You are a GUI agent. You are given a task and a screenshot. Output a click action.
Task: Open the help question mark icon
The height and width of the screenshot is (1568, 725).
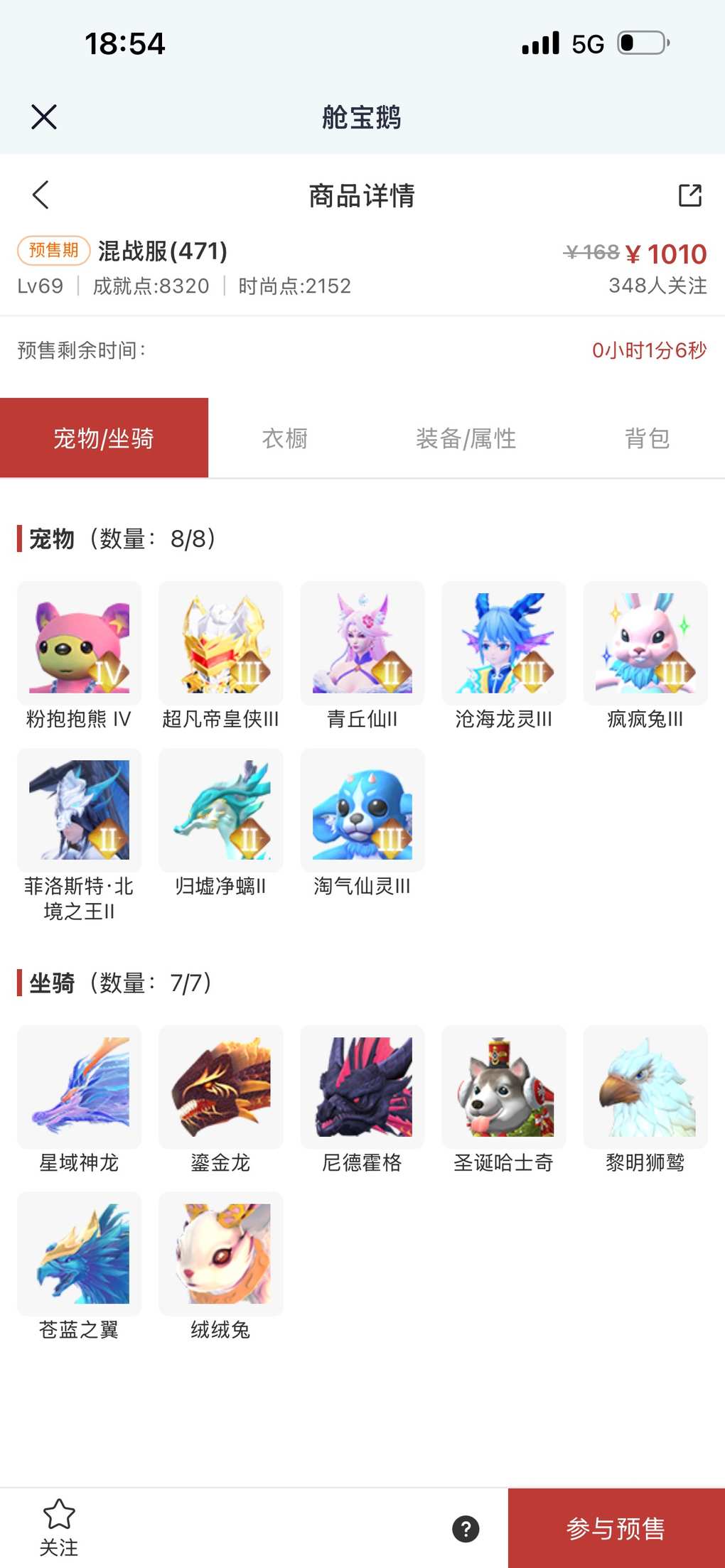[x=466, y=1529]
